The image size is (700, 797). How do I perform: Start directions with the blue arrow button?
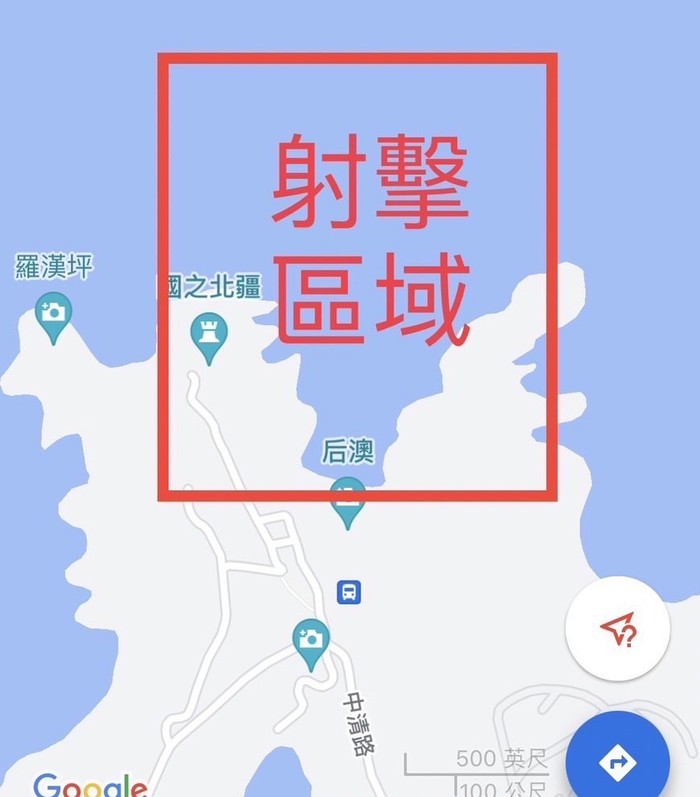(617, 762)
